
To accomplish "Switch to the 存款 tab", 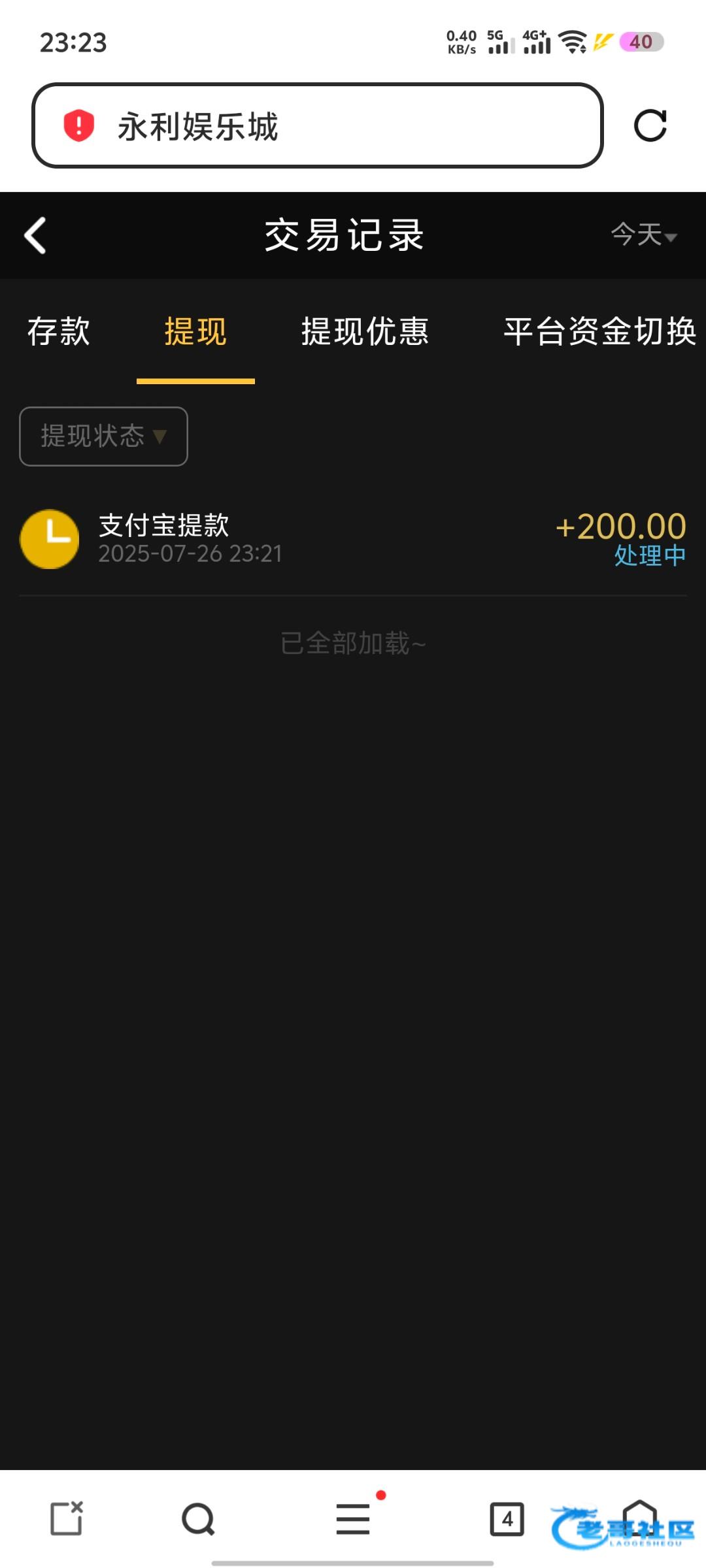I will coord(59,331).
